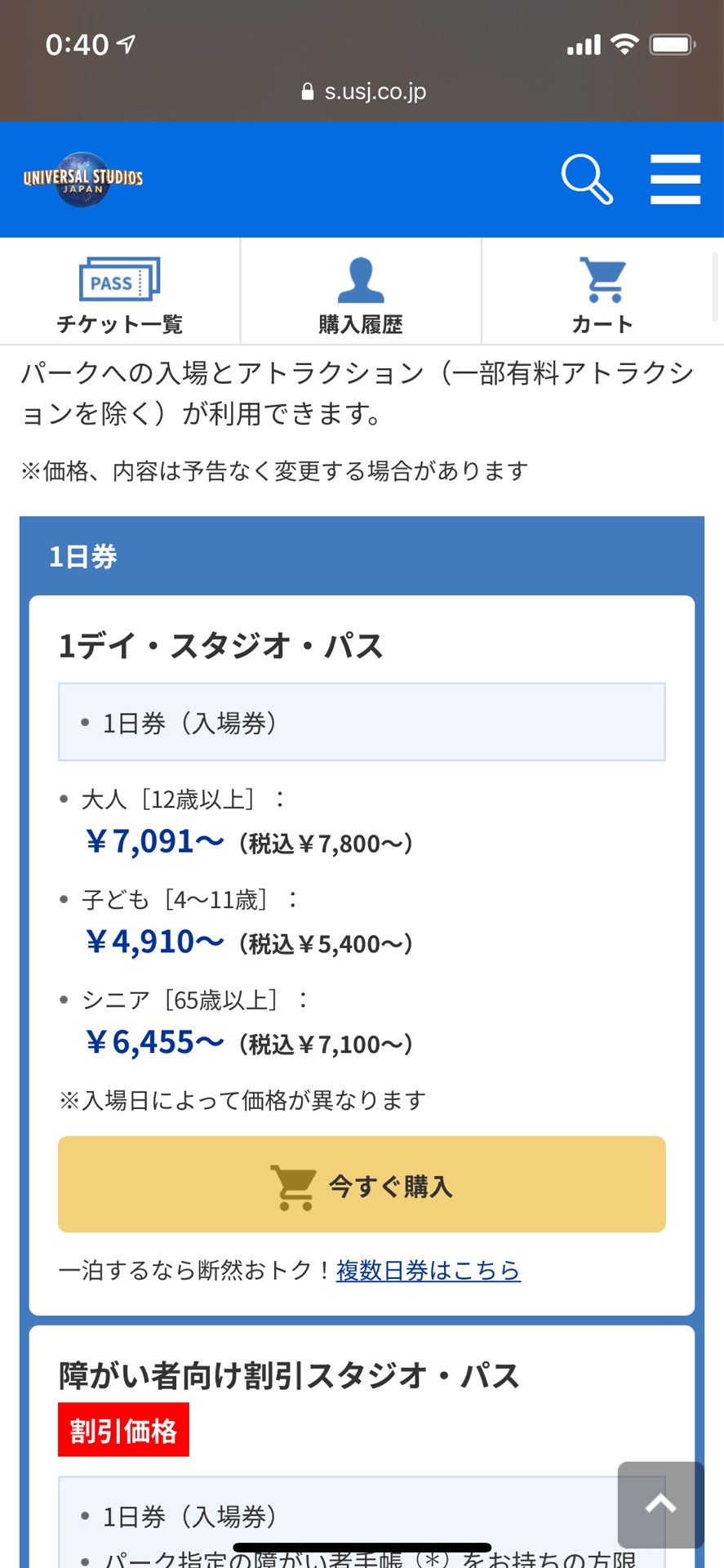Viewport: 724px width, 1568px height.
Task: Open the hamburger menu
Action: pos(675,179)
